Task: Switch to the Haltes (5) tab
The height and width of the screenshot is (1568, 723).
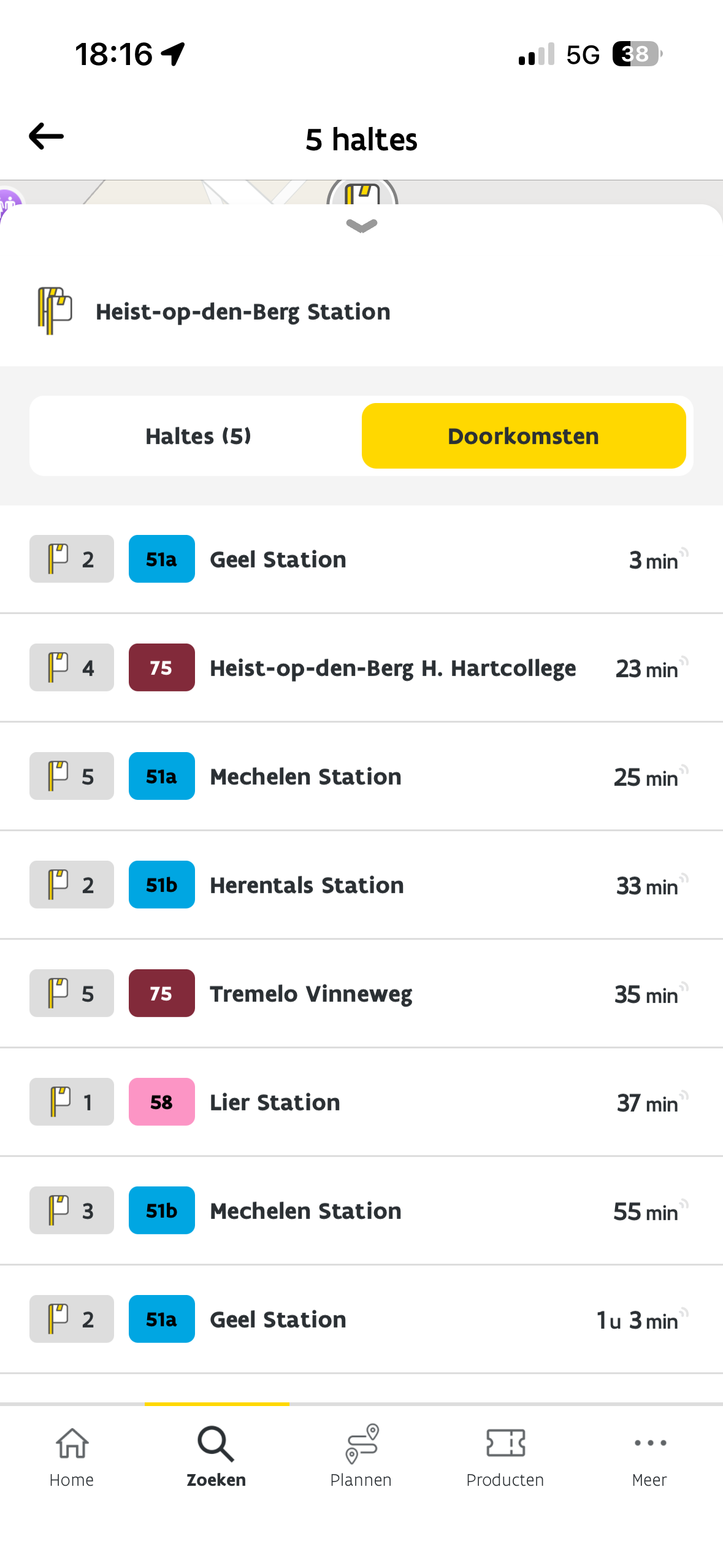Action: click(198, 436)
